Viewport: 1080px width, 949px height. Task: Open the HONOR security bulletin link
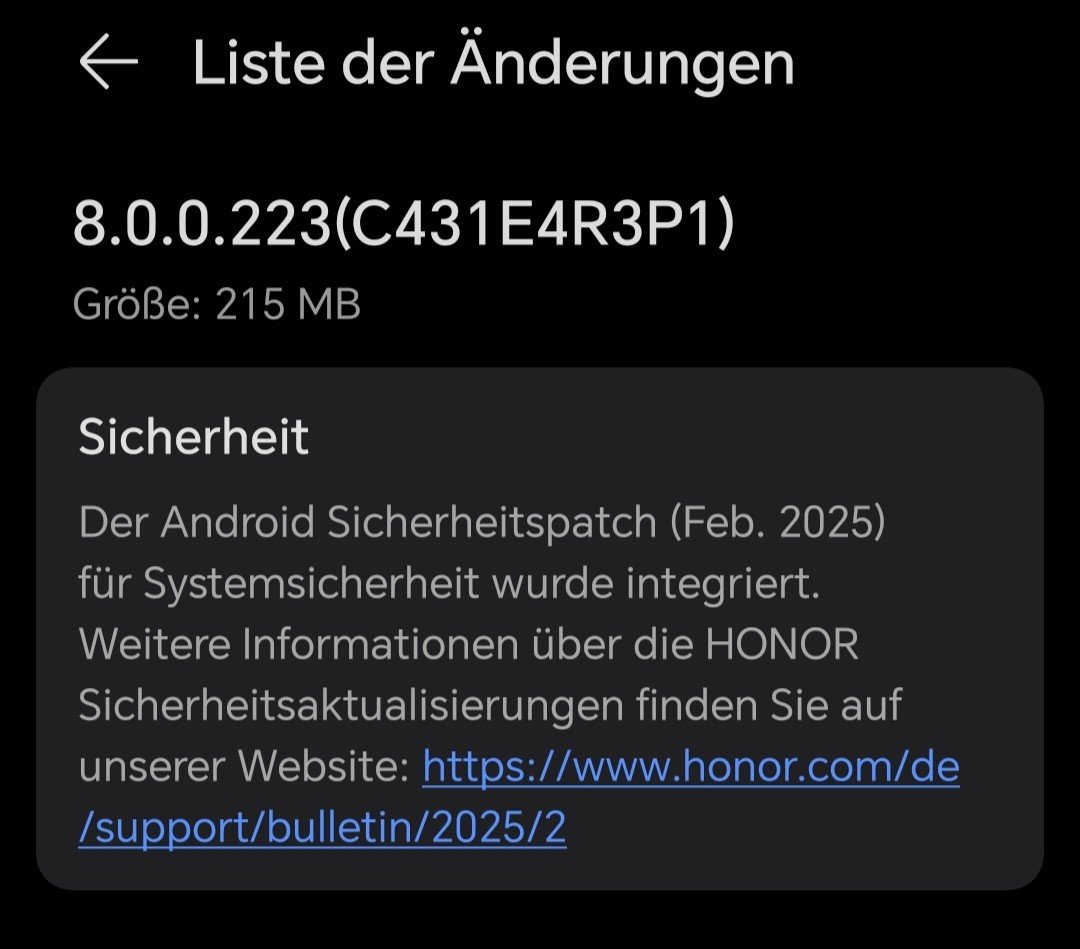[x=690, y=768]
